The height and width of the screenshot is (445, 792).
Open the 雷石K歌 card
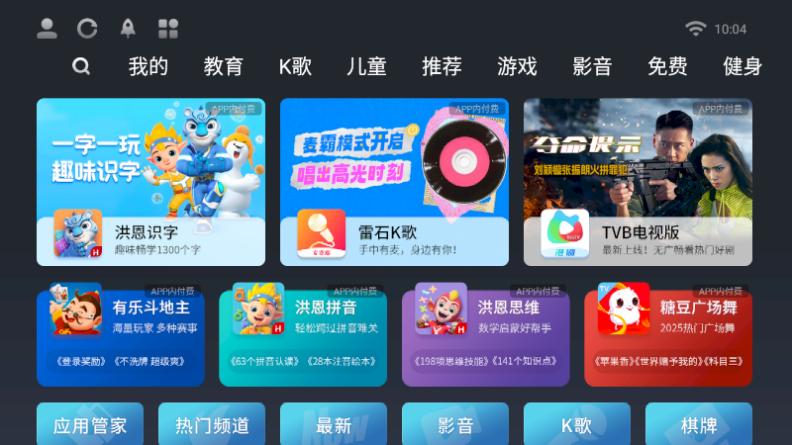point(394,182)
